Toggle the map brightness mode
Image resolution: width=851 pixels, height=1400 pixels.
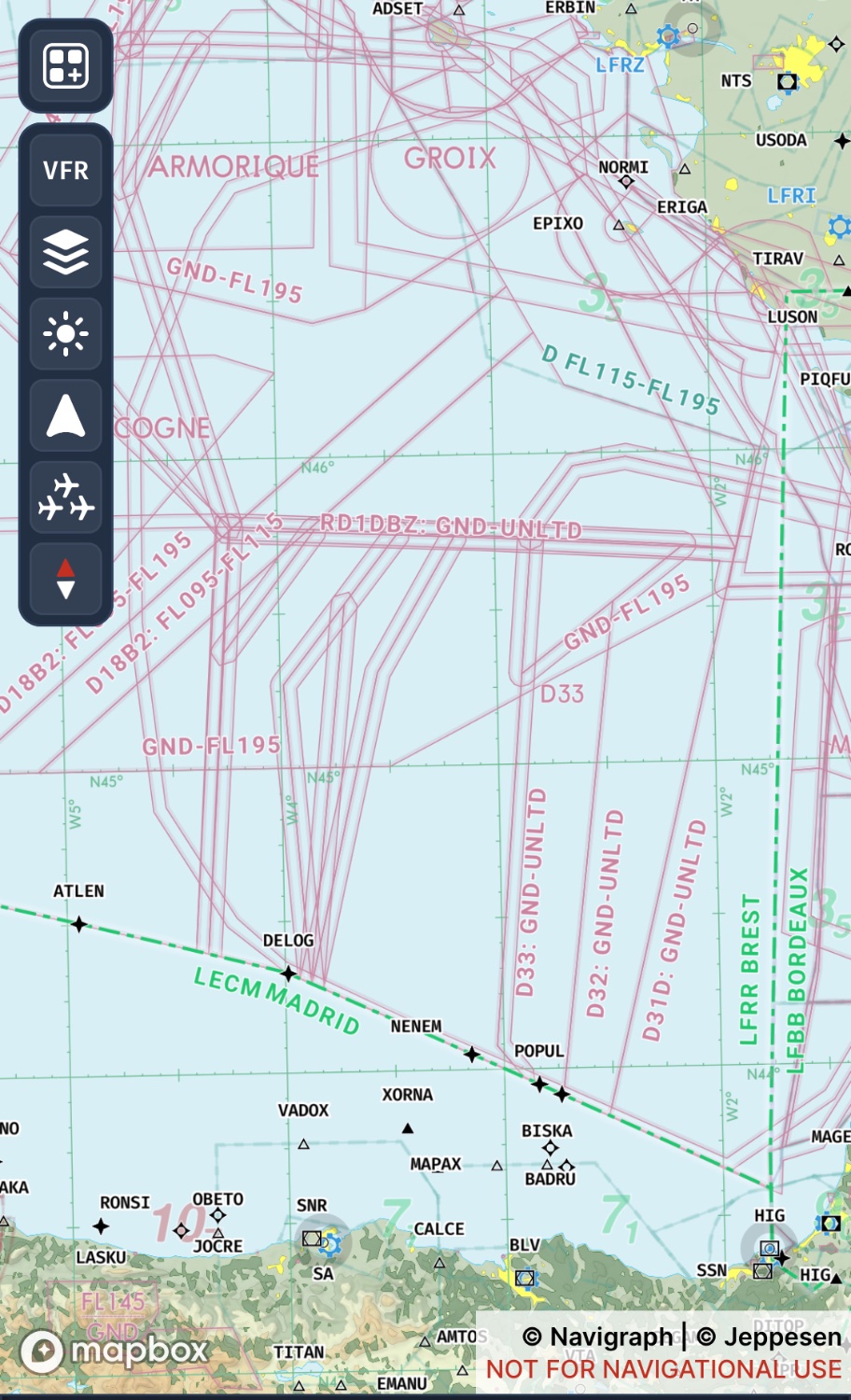[65, 333]
